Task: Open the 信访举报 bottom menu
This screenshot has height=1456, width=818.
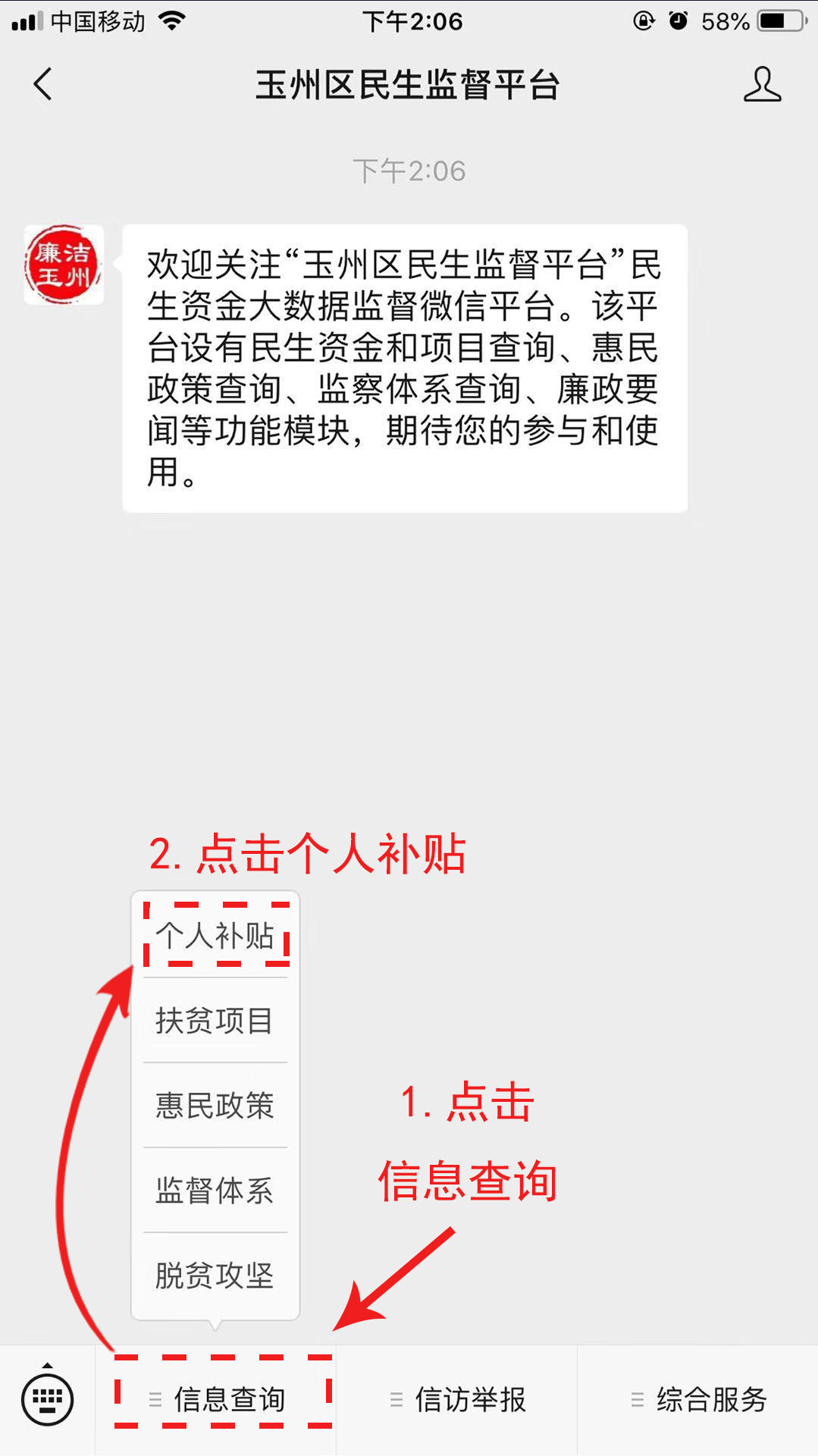Action: [x=457, y=1400]
